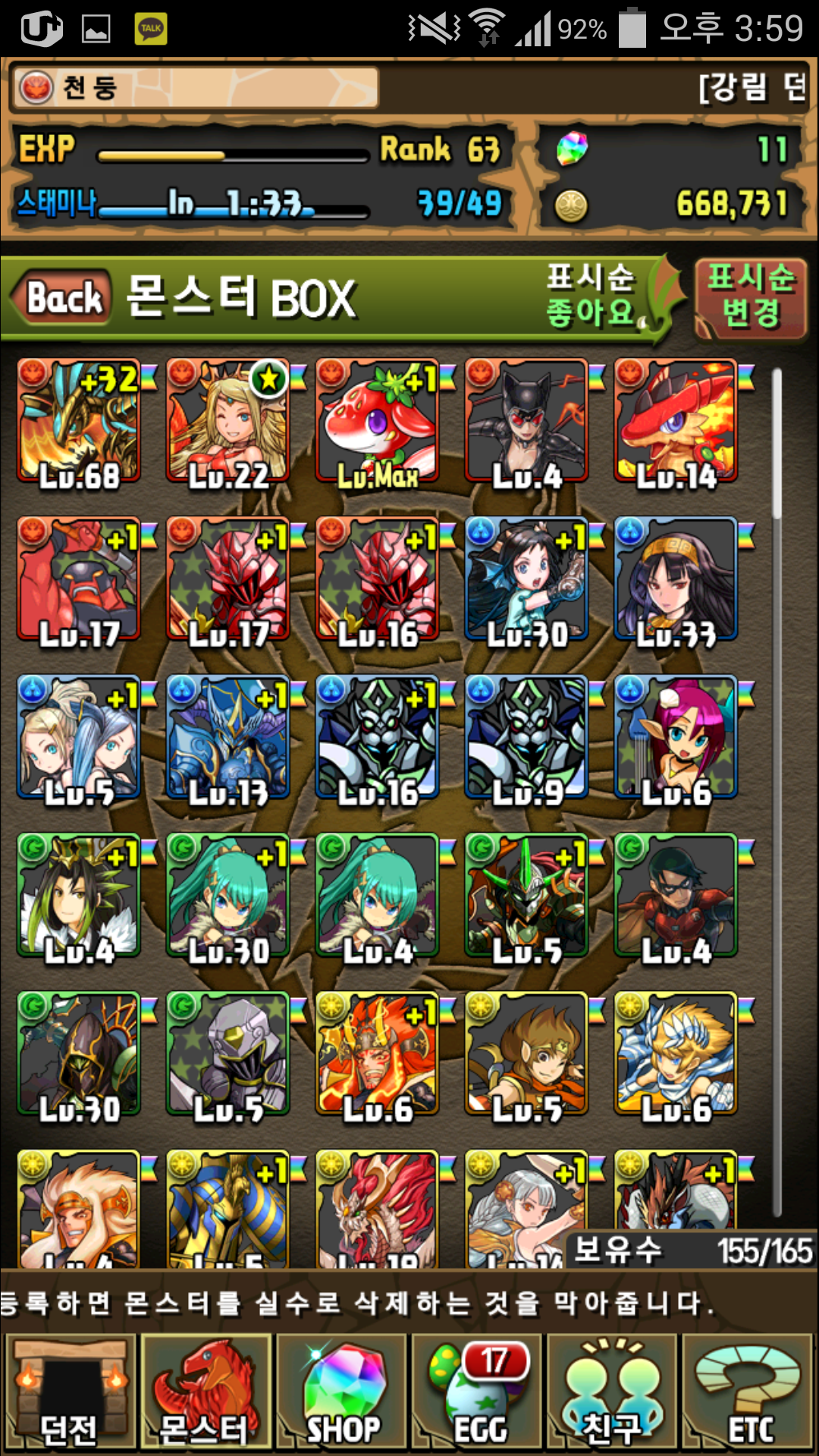819x1456 pixels.
Task: Pick the Lv.6 pink-haired water monster
Action: pyautogui.click(x=676, y=738)
